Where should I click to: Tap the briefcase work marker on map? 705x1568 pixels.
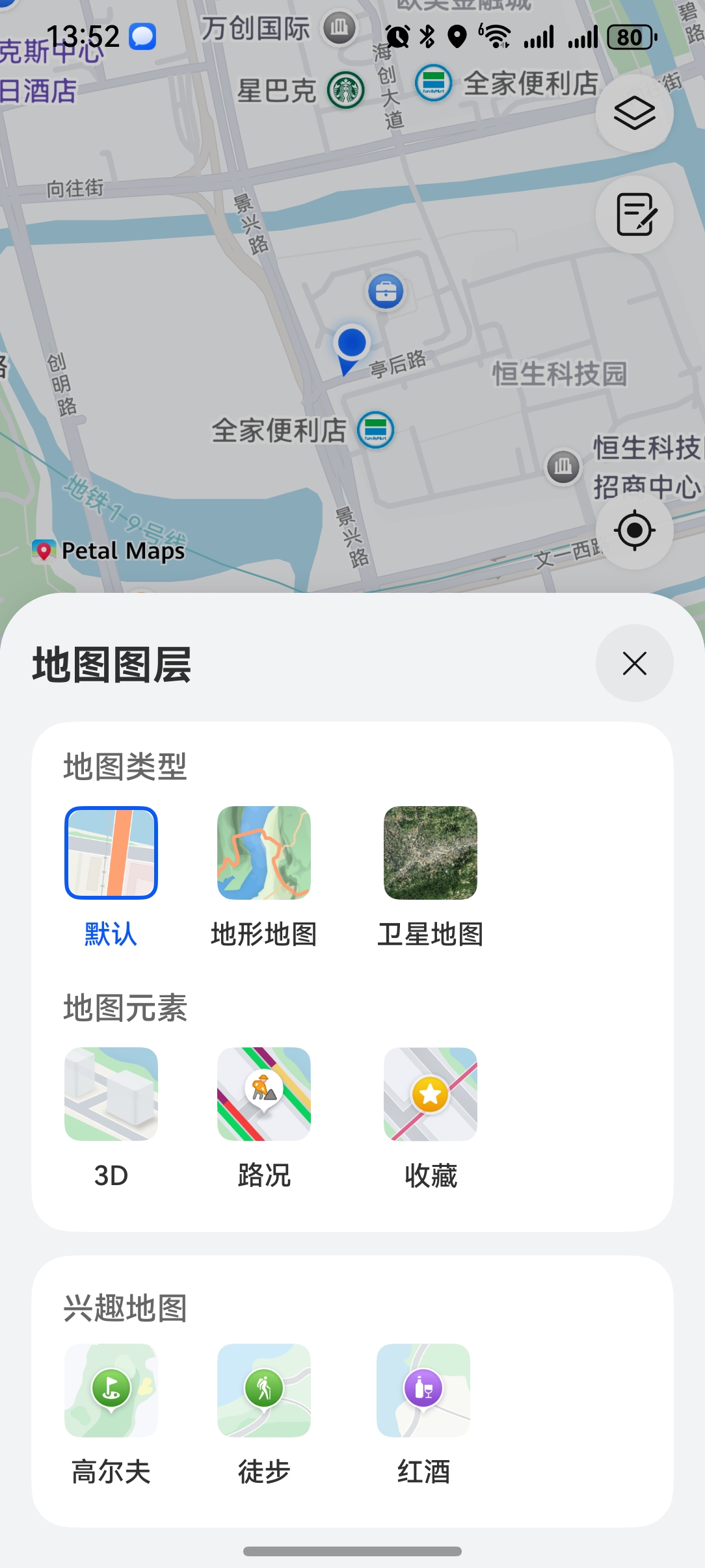386,291
